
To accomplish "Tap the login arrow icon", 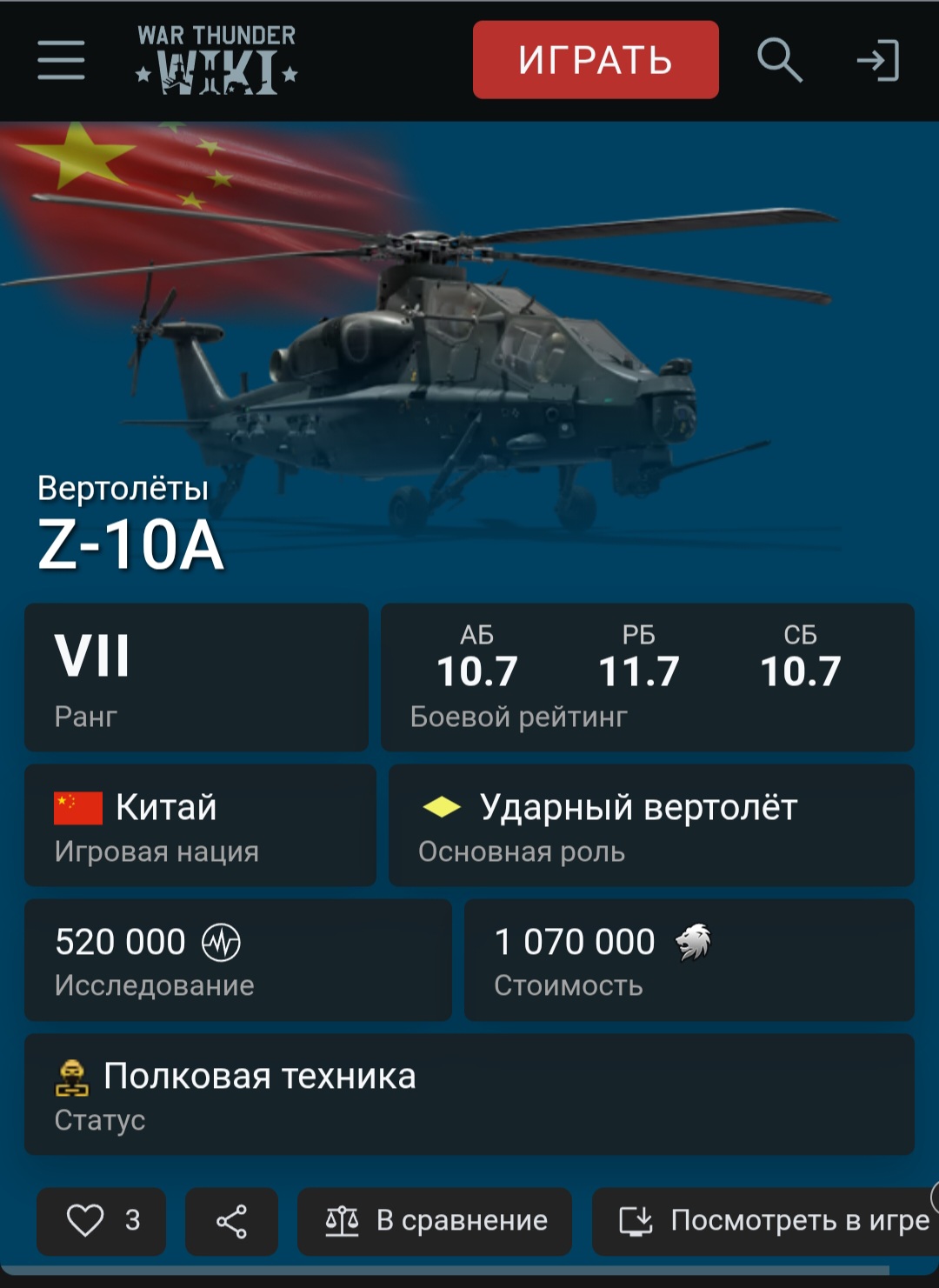I will [877, 60].
